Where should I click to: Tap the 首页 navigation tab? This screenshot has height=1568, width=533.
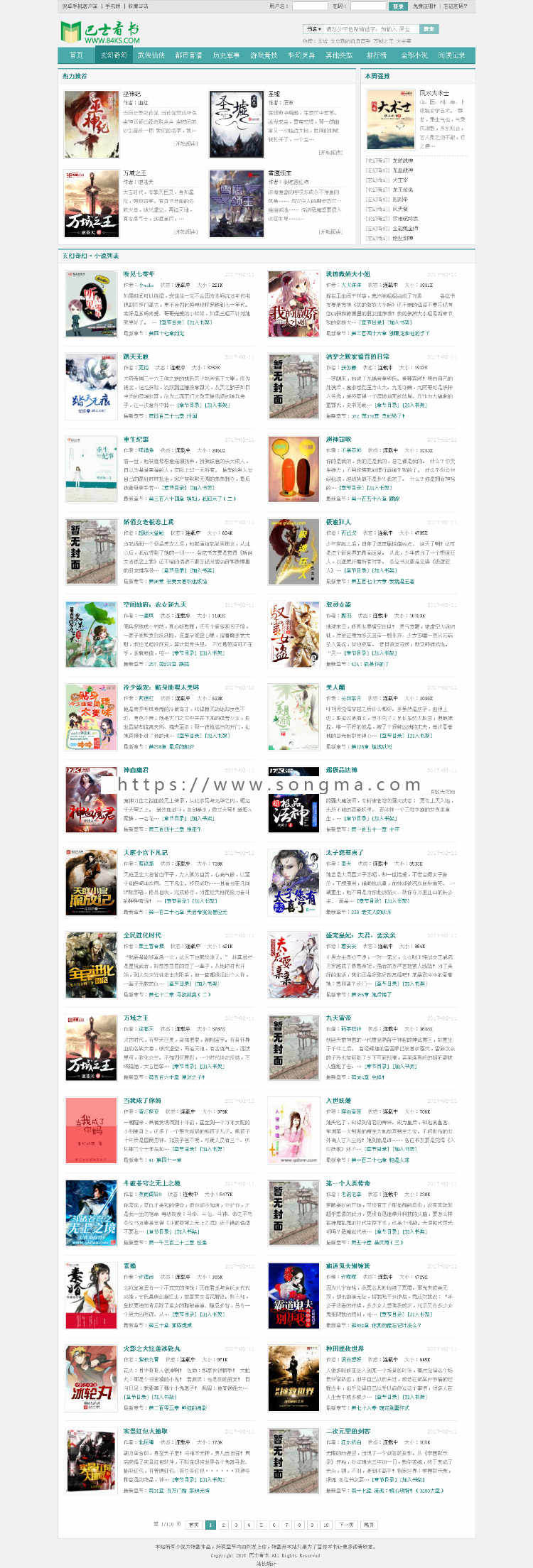click(x=76, y=55)
